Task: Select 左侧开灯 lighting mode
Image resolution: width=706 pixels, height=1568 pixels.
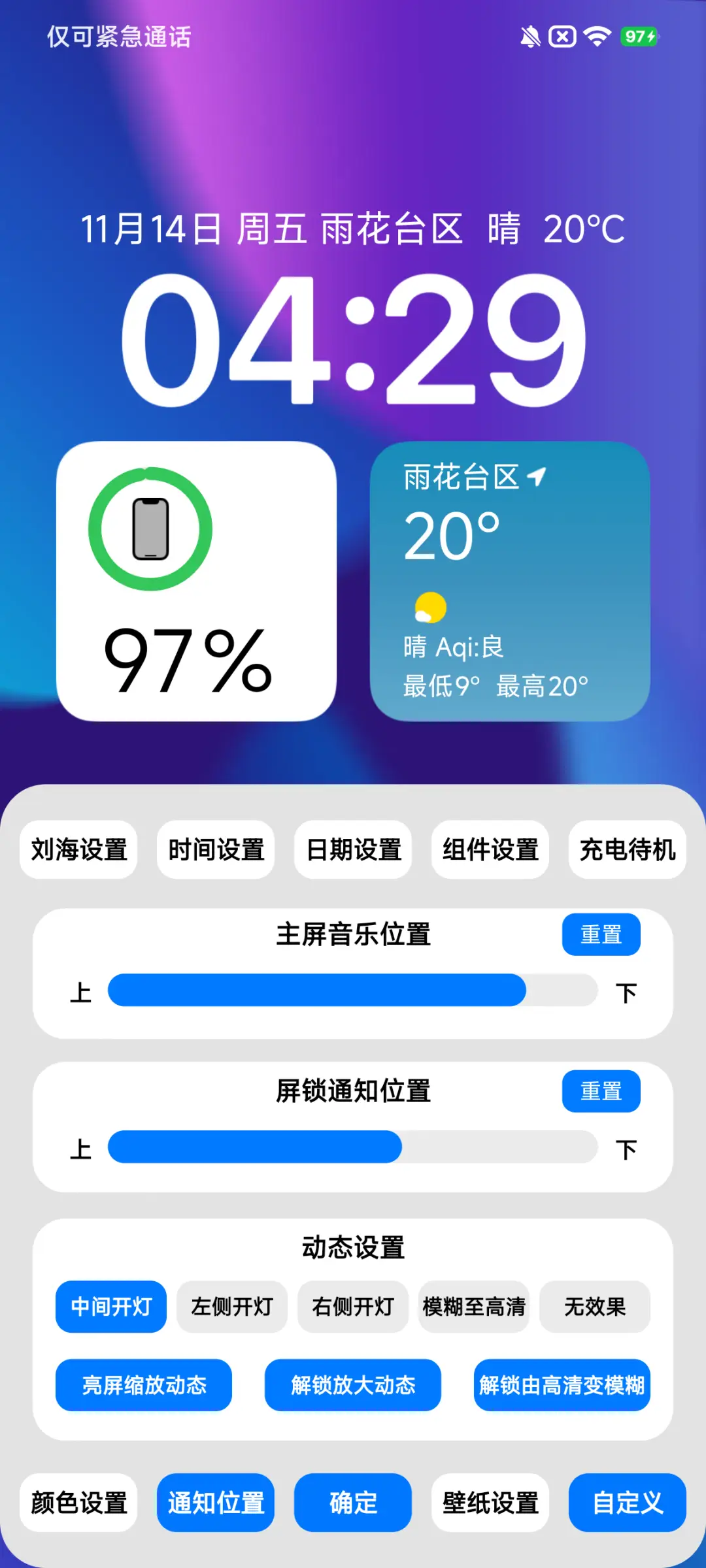Action: point(231,1307)
